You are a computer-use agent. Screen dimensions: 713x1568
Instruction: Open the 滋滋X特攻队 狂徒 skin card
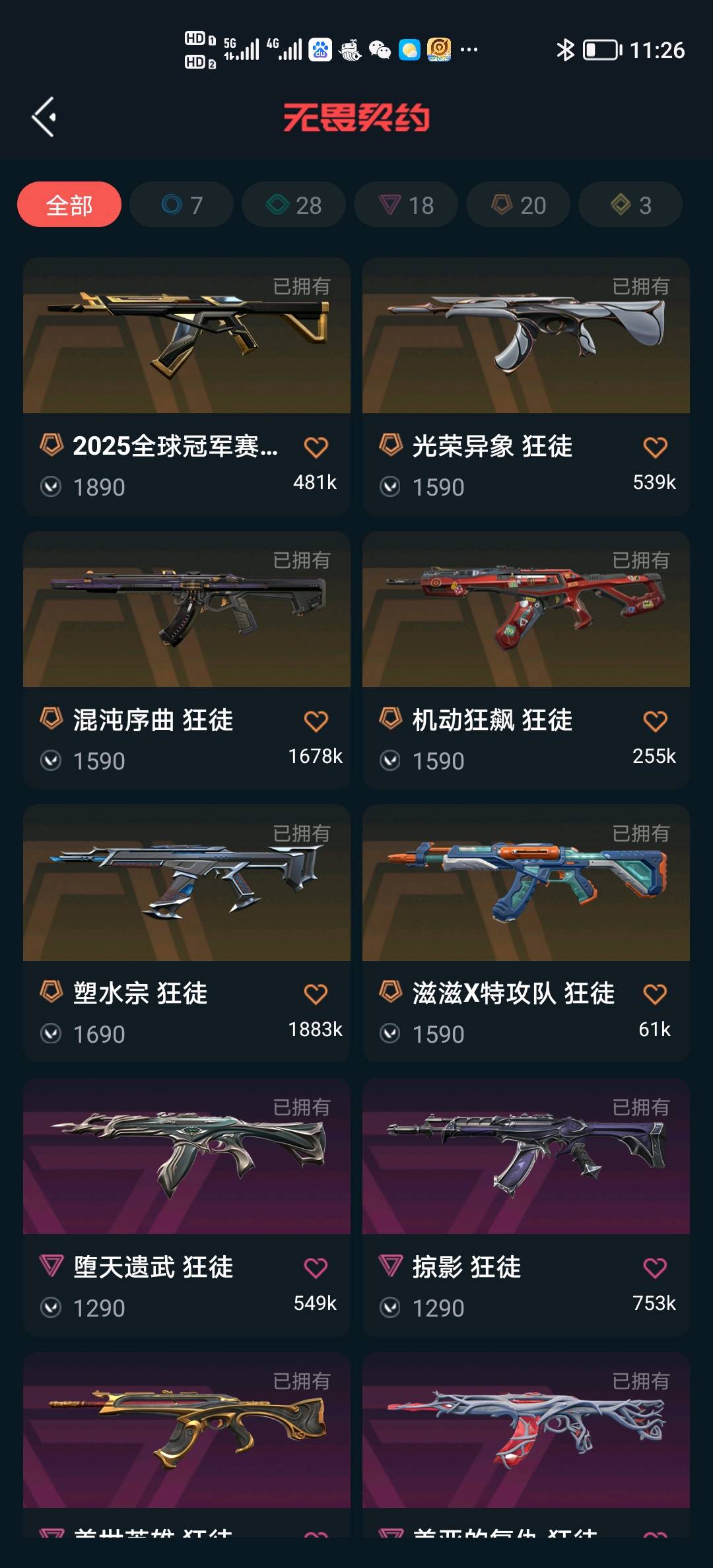point(526,884)
